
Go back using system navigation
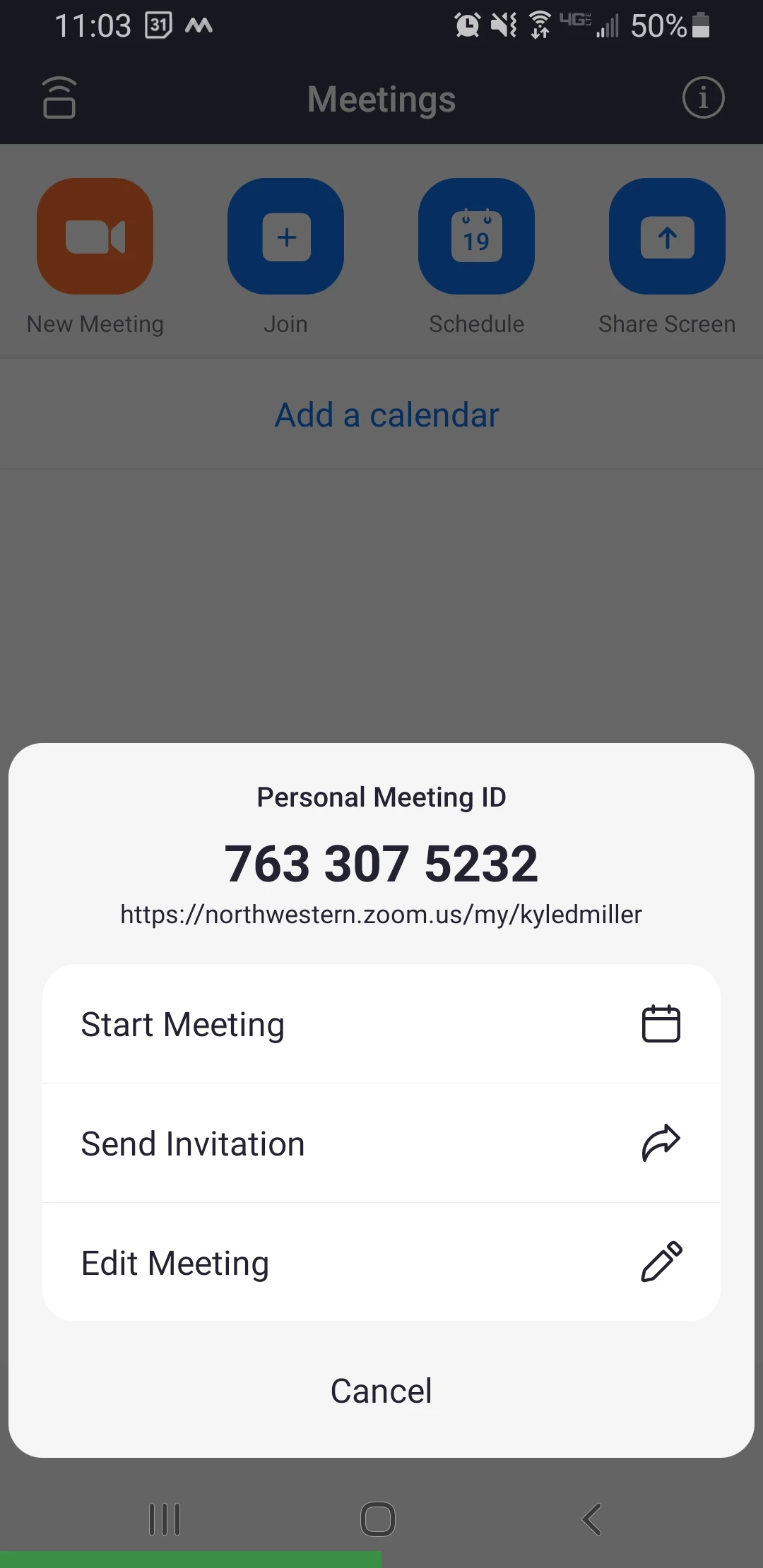[592, 1519]
